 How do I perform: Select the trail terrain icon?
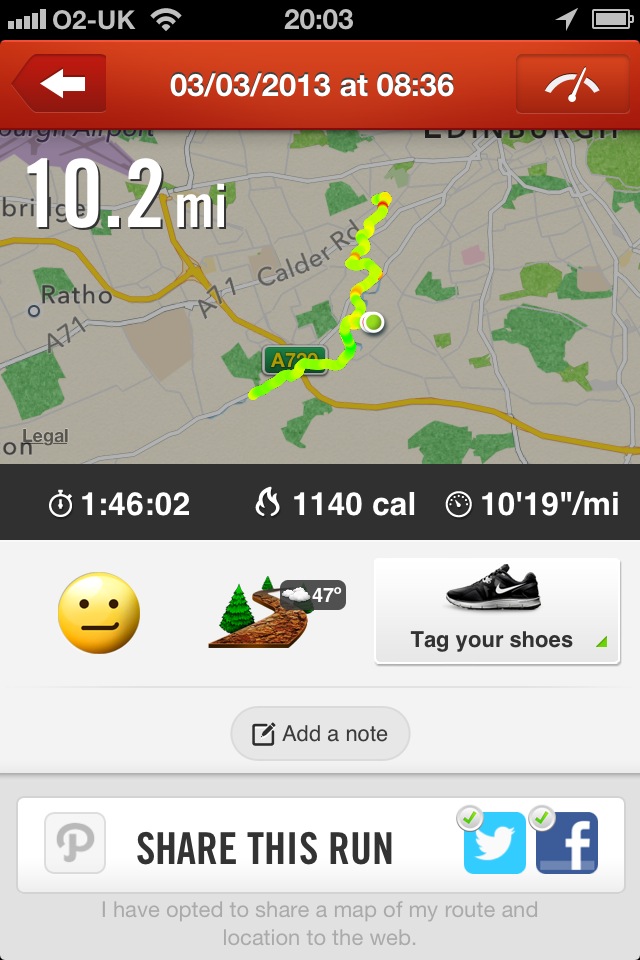click(258, 612)
